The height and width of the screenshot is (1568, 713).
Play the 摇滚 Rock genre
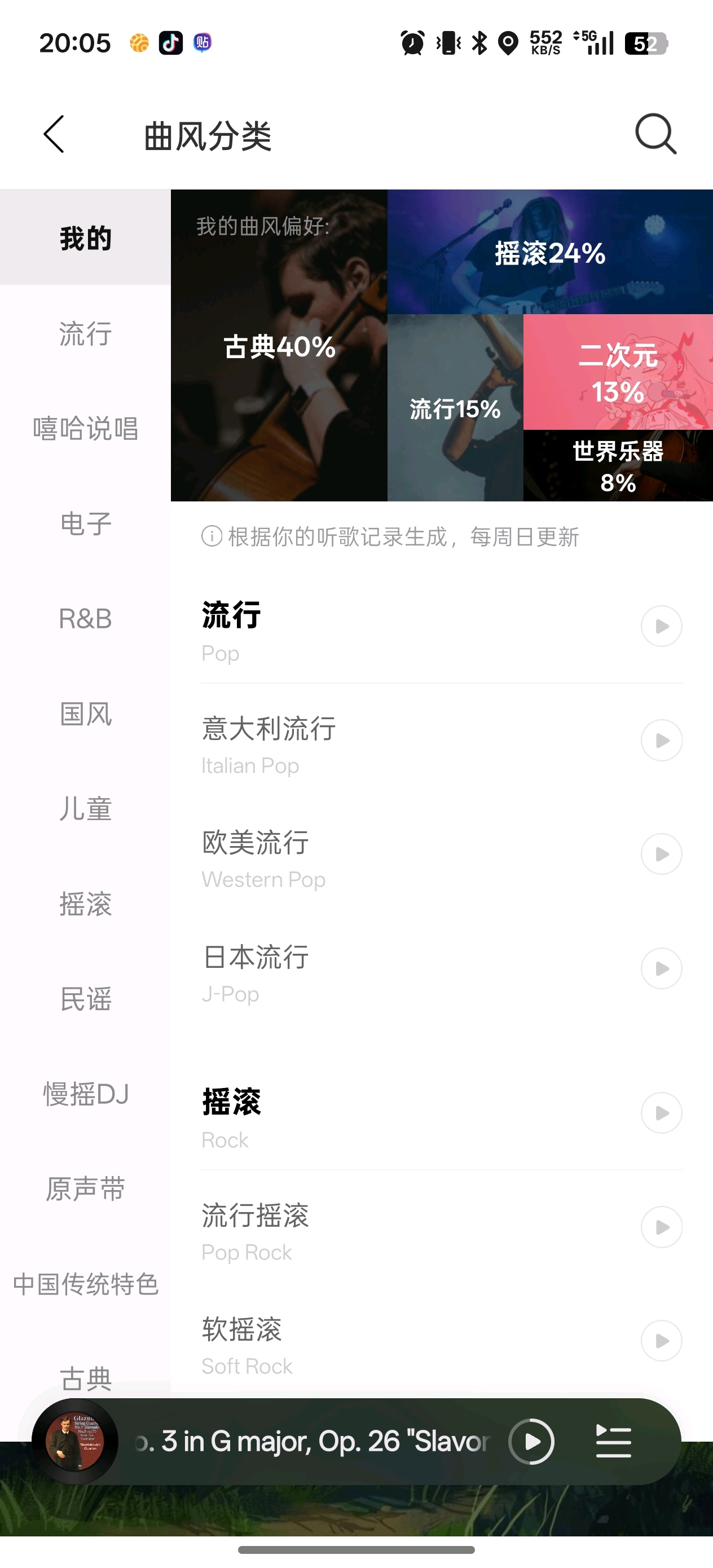[661, 1113]
